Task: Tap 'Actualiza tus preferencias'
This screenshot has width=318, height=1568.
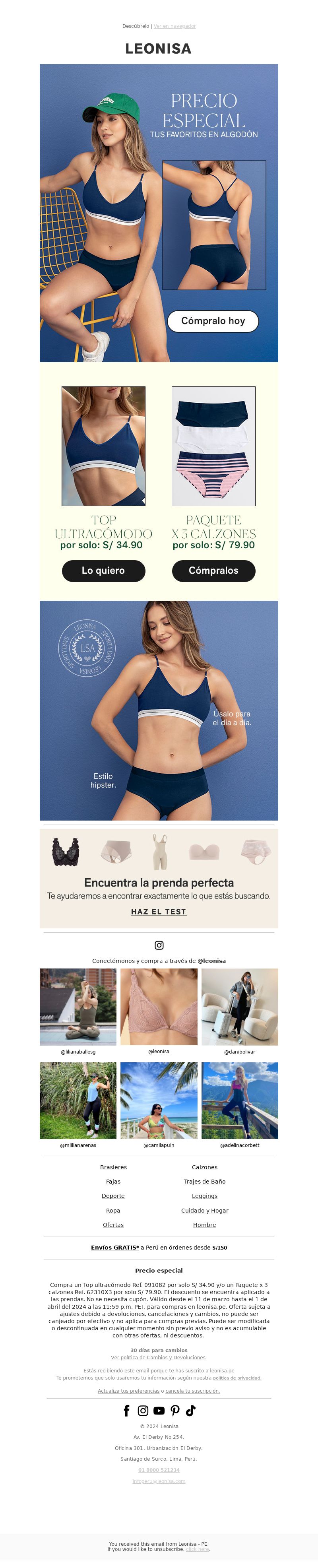Action: tap(128, 1391)
